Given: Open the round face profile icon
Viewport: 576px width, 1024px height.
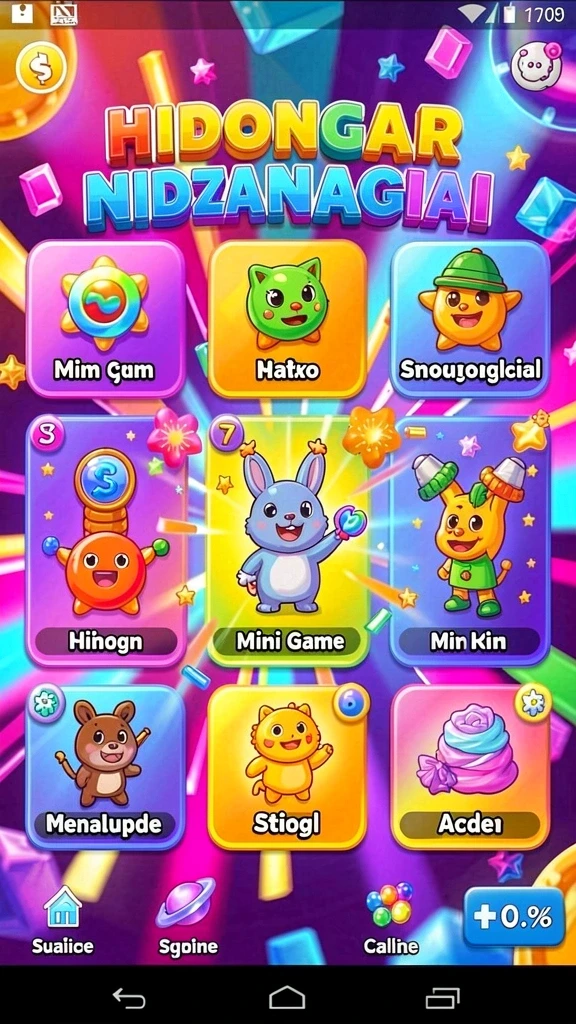Looking at the screenshot, I should click(x=536, y=66).
